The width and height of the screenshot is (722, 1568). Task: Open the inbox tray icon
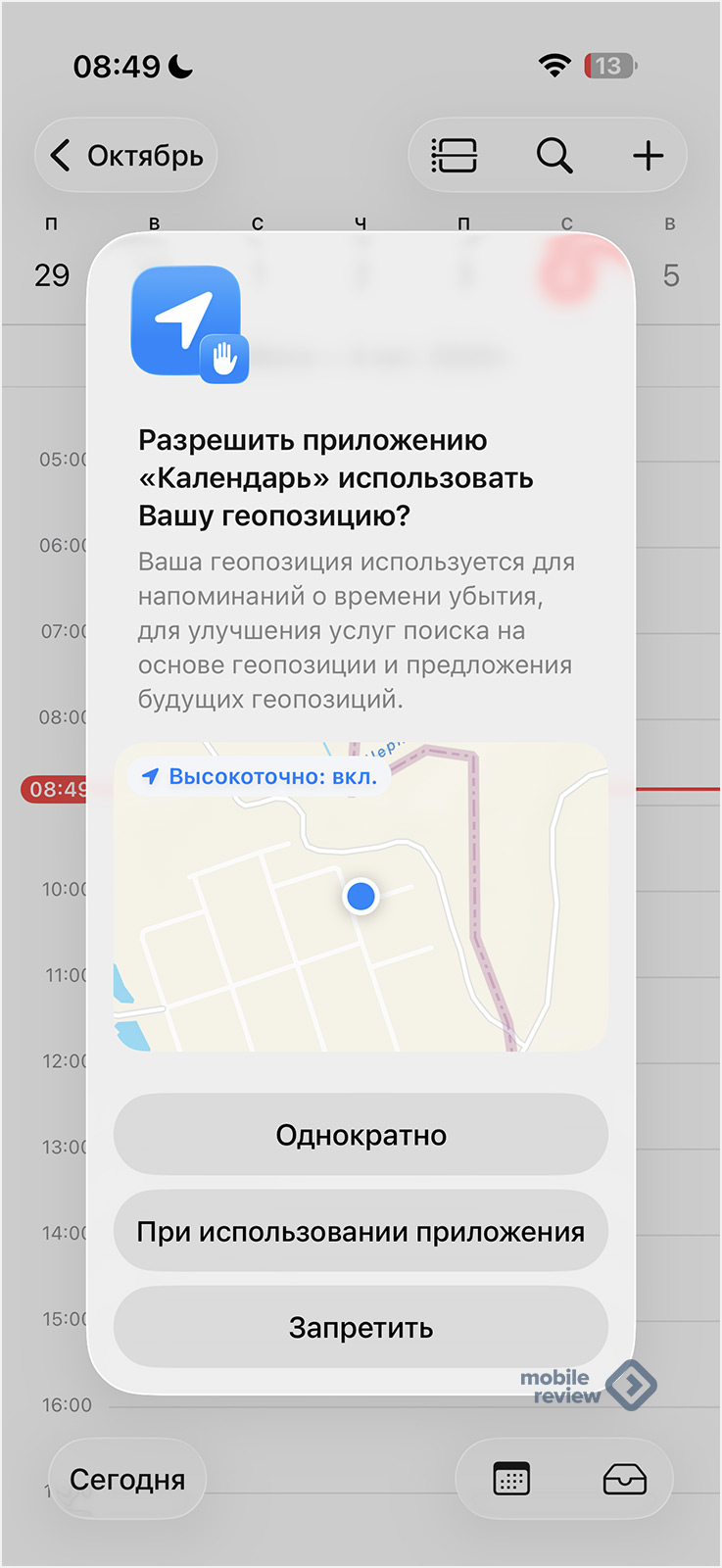(x=624, y=1479)
